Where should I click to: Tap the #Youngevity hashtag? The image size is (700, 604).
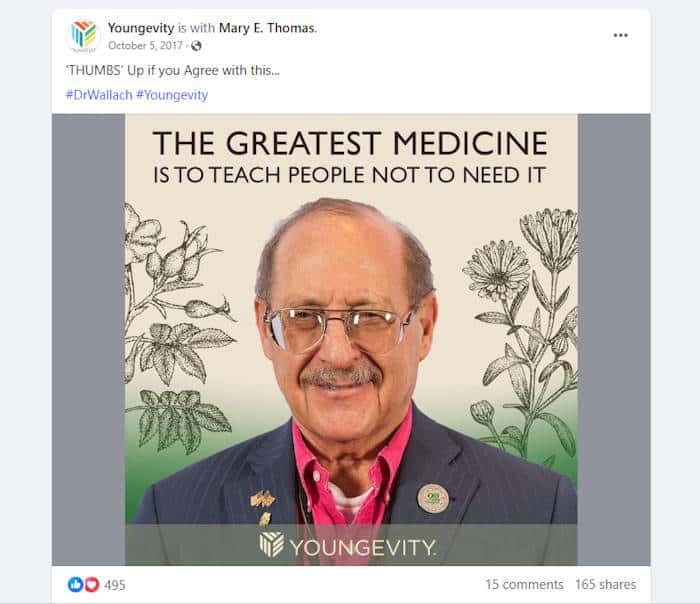point(172,95)
